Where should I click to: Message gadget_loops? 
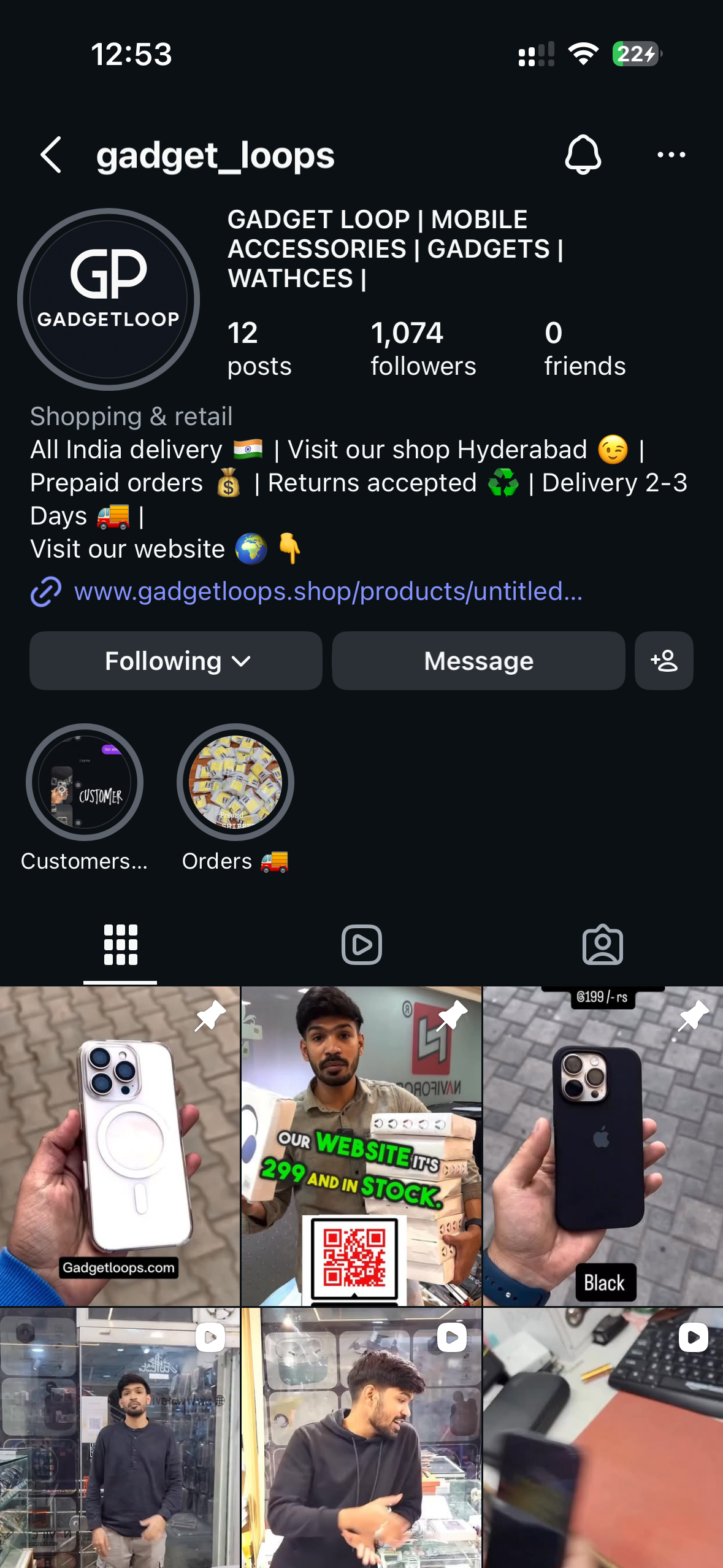click(478, 661)
